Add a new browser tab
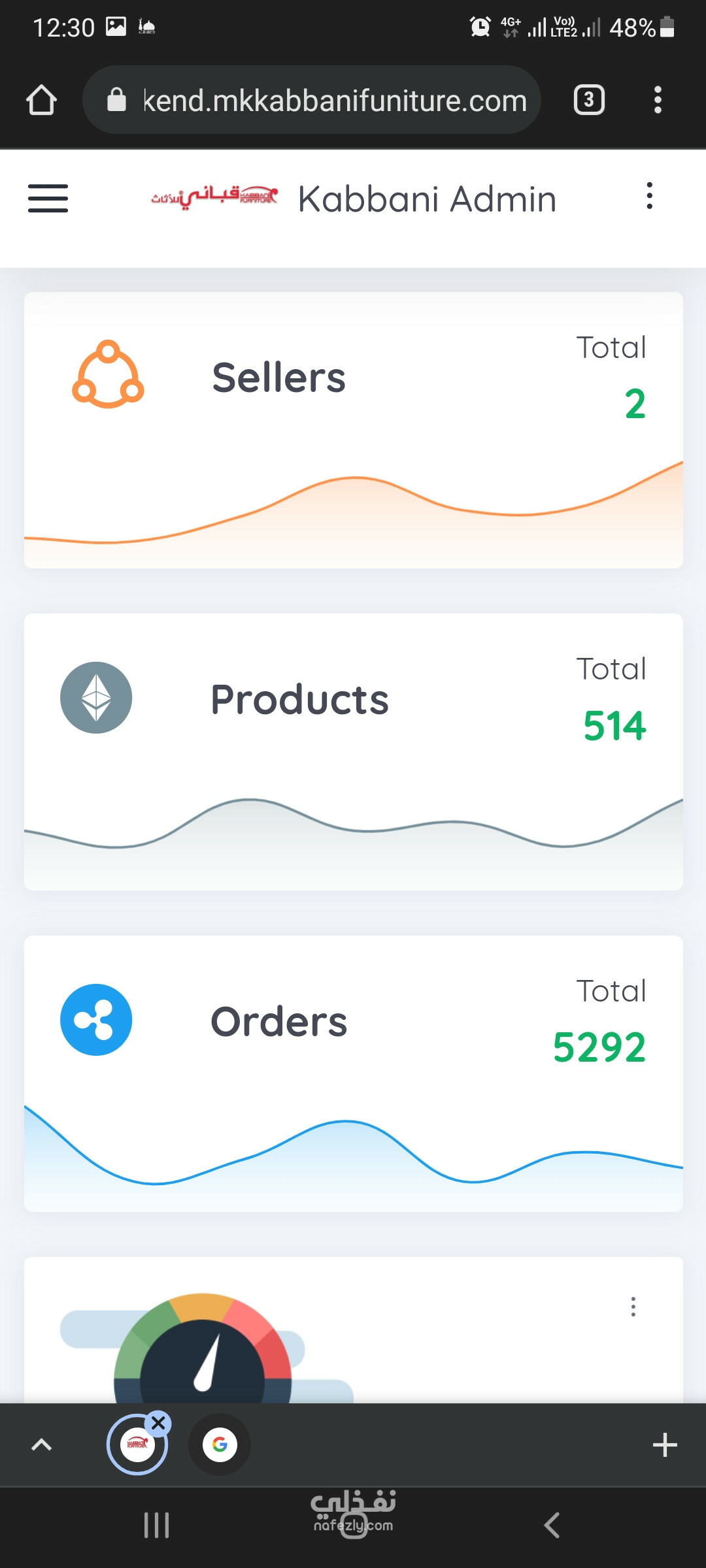The image size is (706, 1568). click(665, 1445)
